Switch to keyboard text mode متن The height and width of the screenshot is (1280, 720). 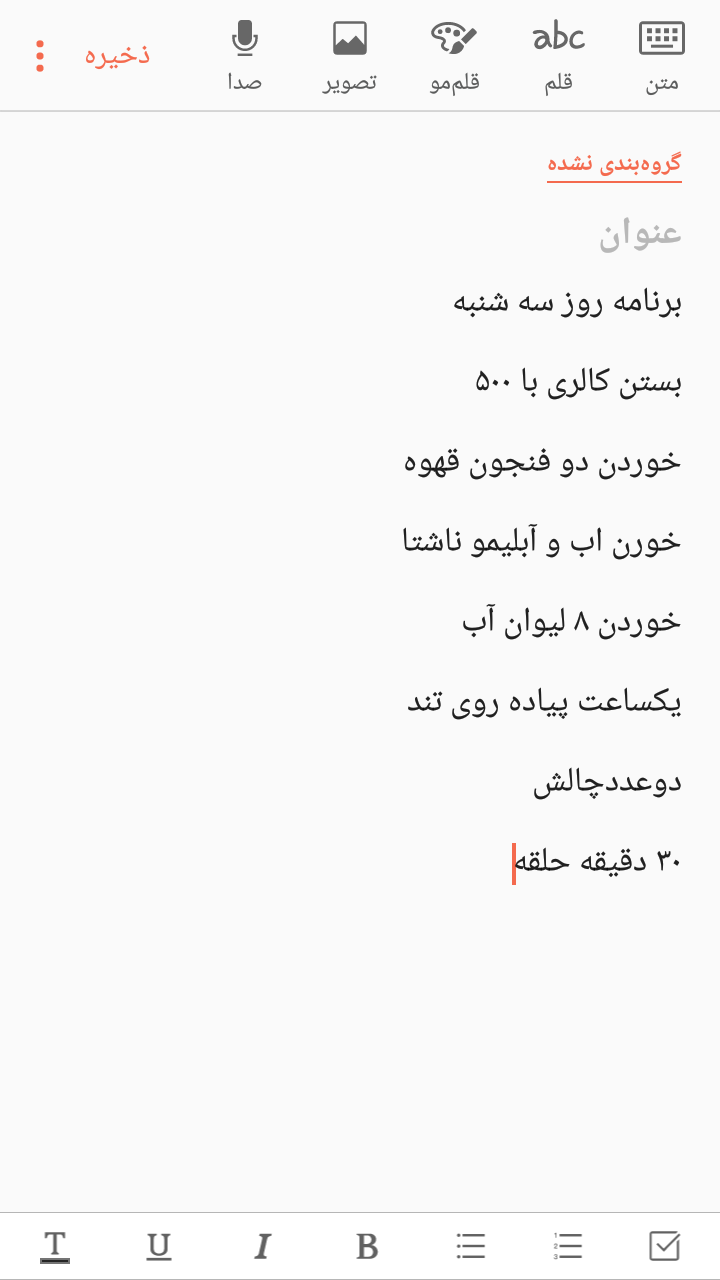click(661, 56)
